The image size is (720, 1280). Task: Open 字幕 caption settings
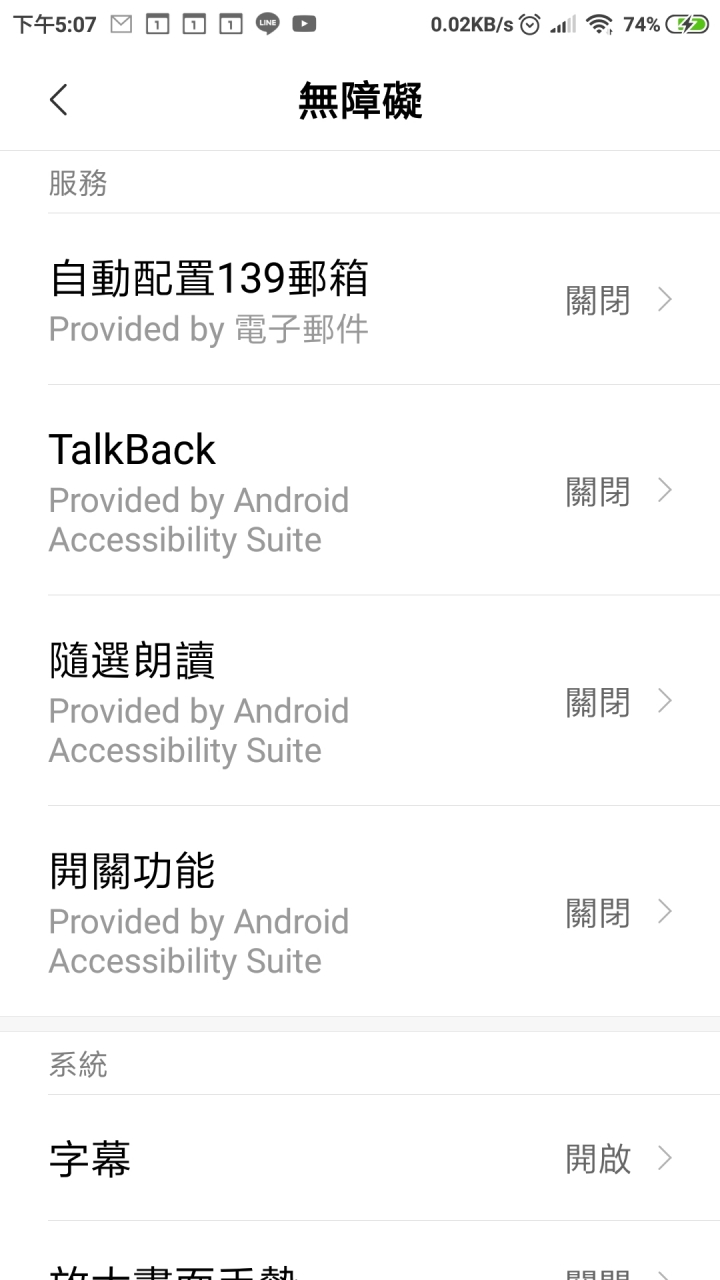coord(360,1158)
